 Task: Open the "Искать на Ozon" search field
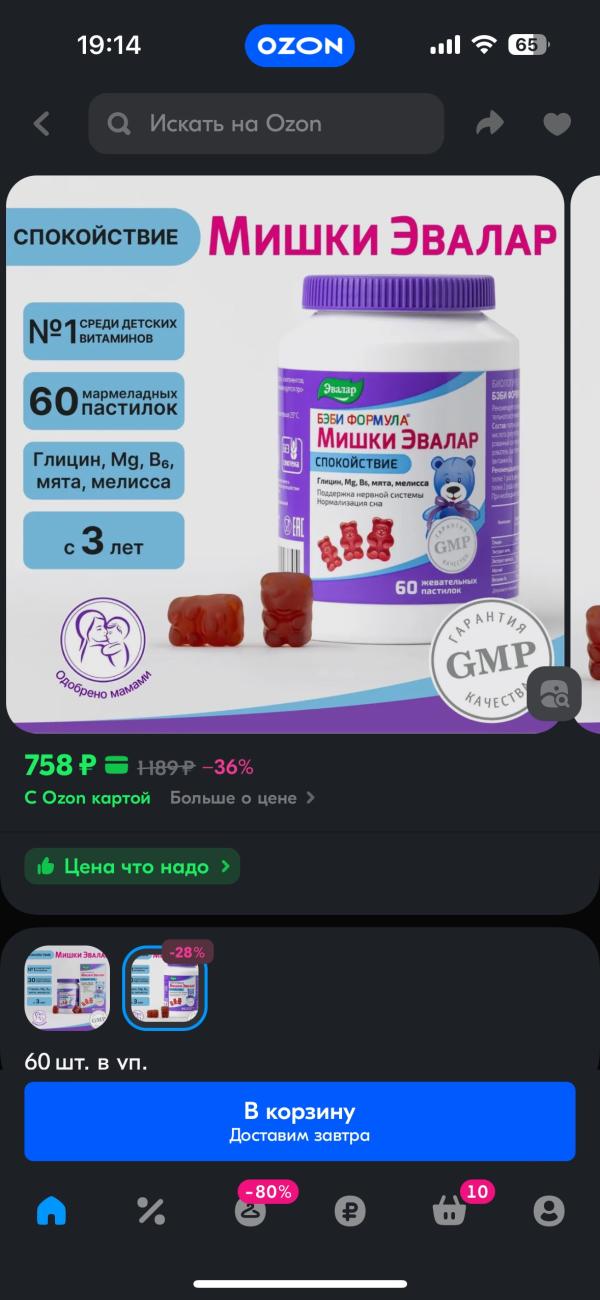(x=266, y=124)
